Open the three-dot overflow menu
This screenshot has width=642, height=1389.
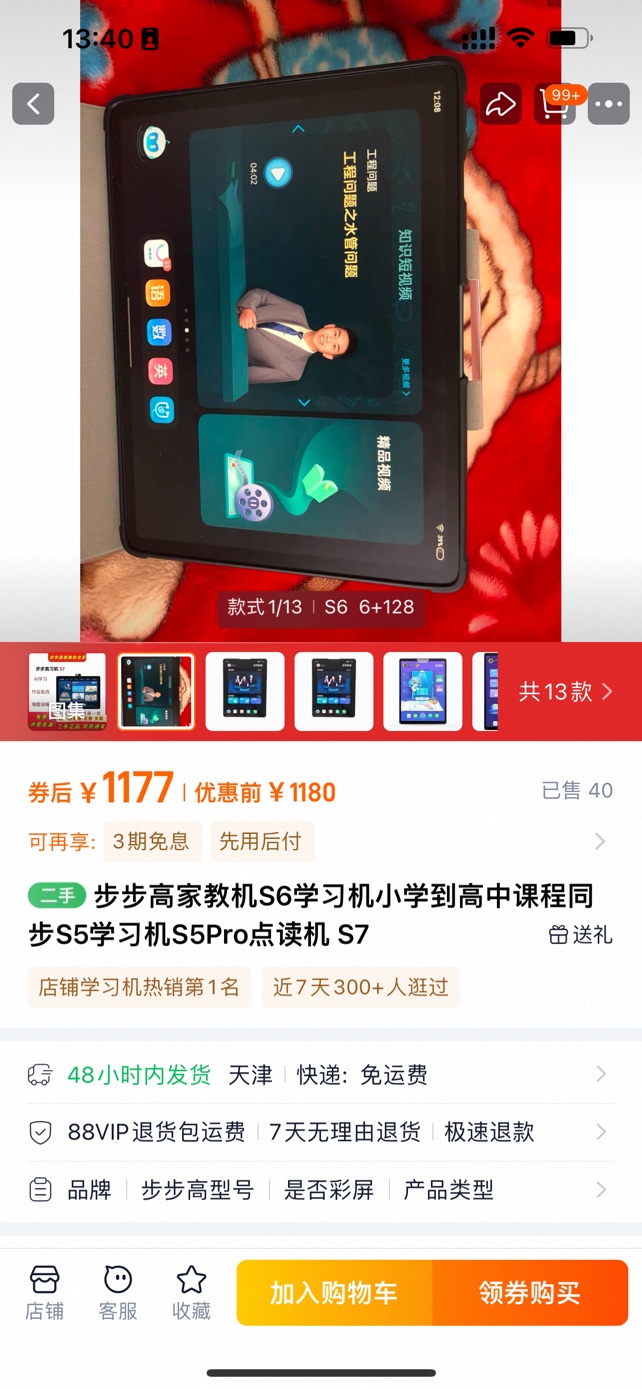pos(608,103)
